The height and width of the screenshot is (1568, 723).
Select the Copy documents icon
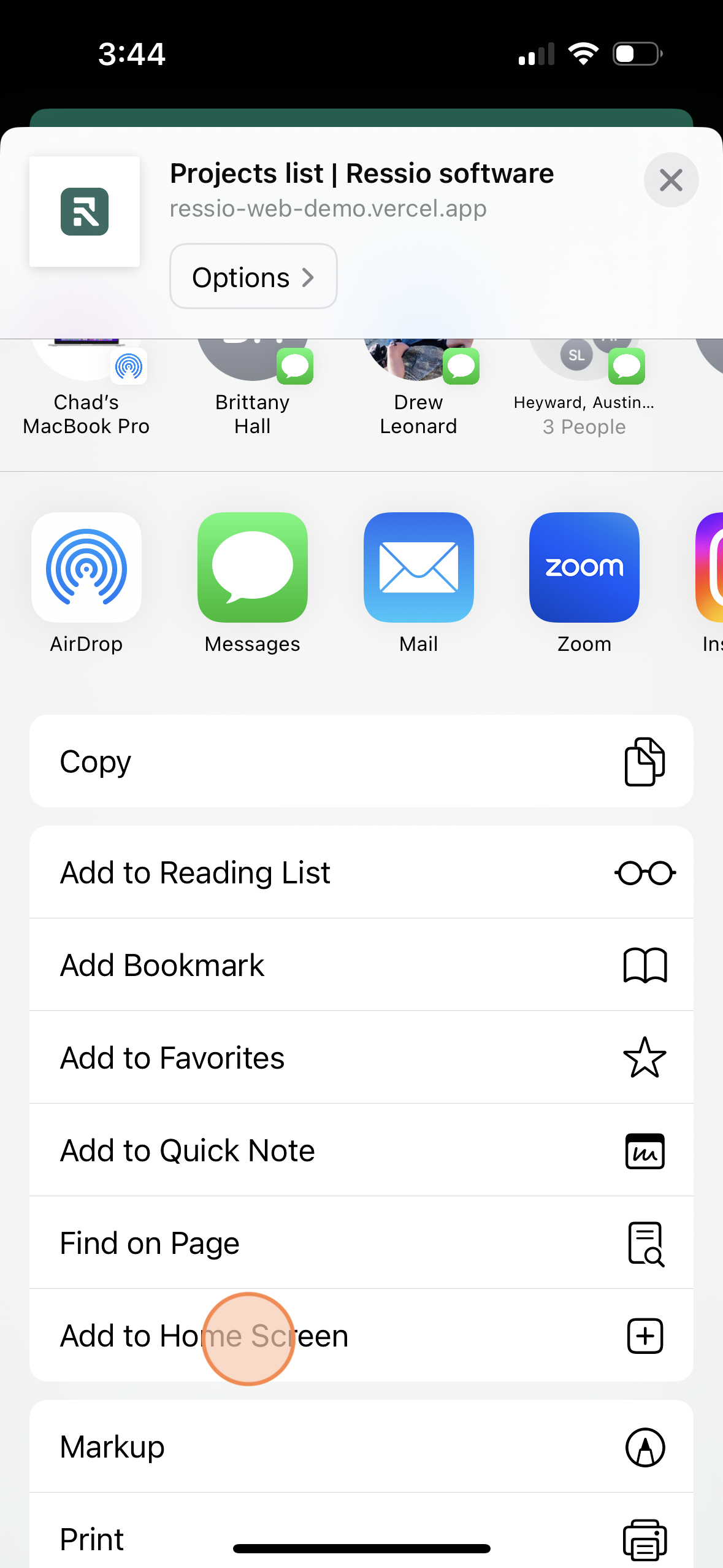645,761
